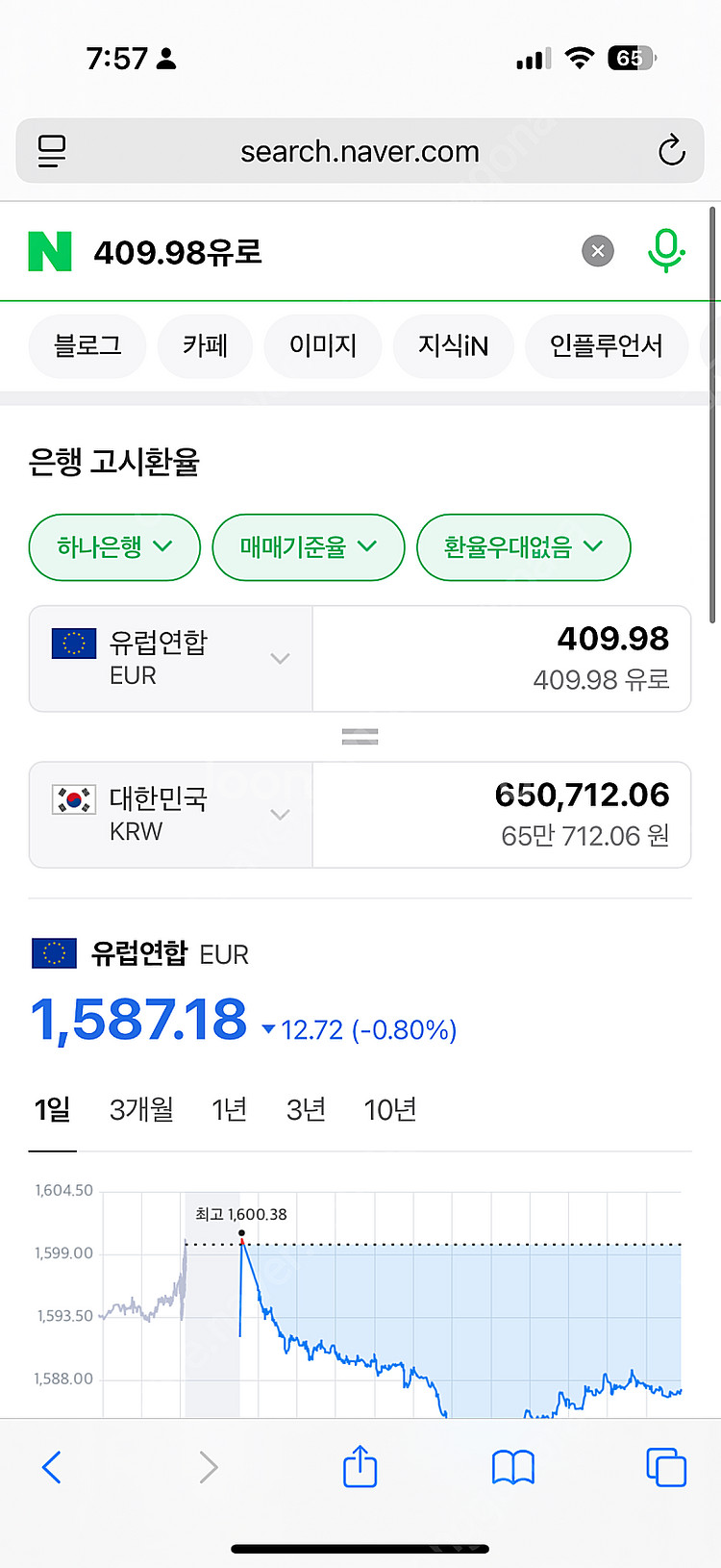Switch to the 블로그 tab
The image size is (721, 1568).
point(87,345)
